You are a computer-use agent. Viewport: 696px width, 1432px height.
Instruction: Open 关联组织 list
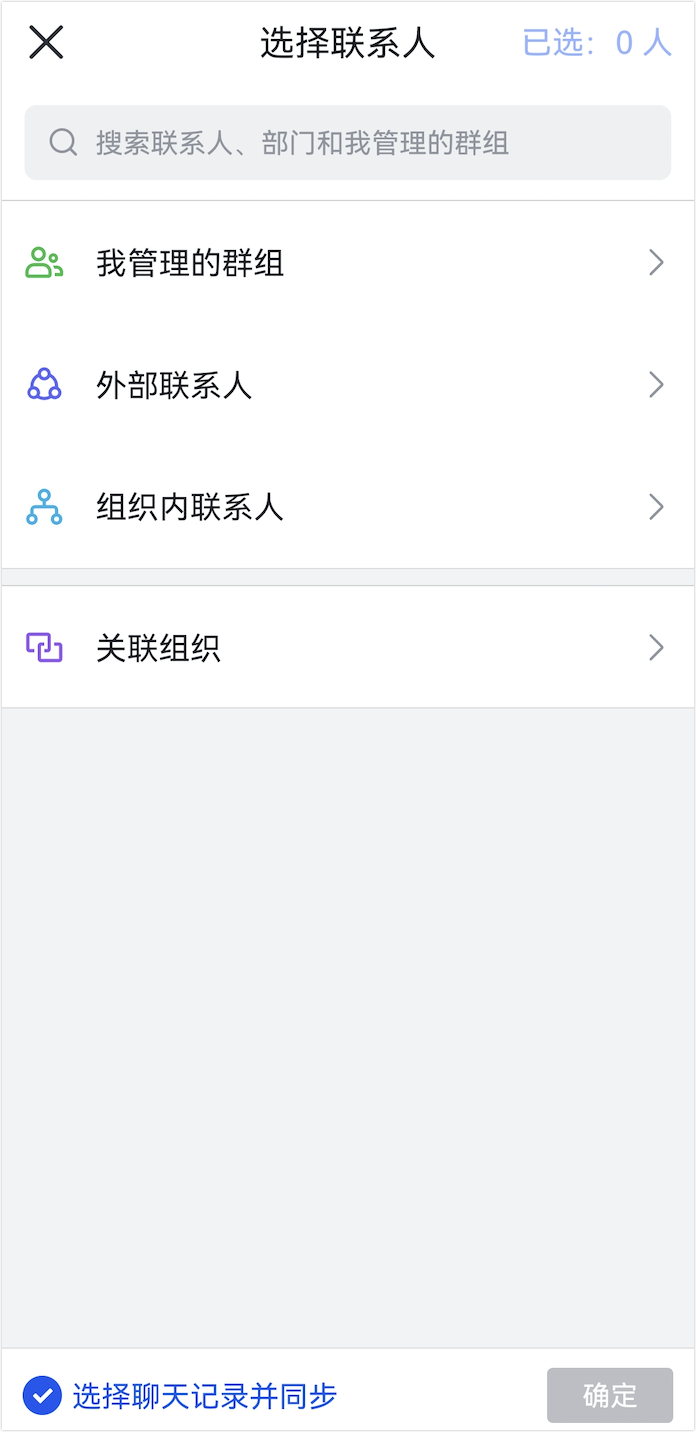coord(348,647)
